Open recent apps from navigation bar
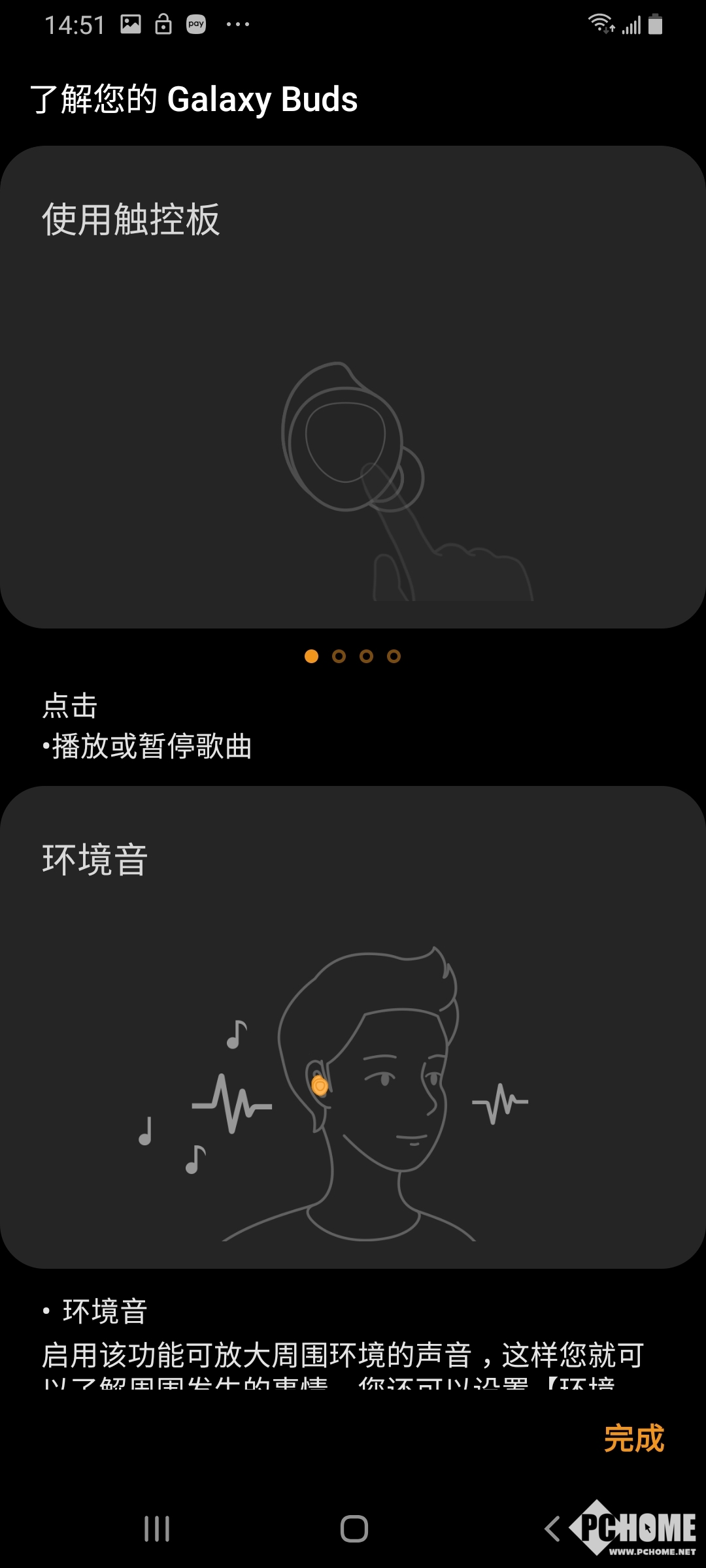The width and height of the screenshot is (706, 1568). click(157, 1529)
